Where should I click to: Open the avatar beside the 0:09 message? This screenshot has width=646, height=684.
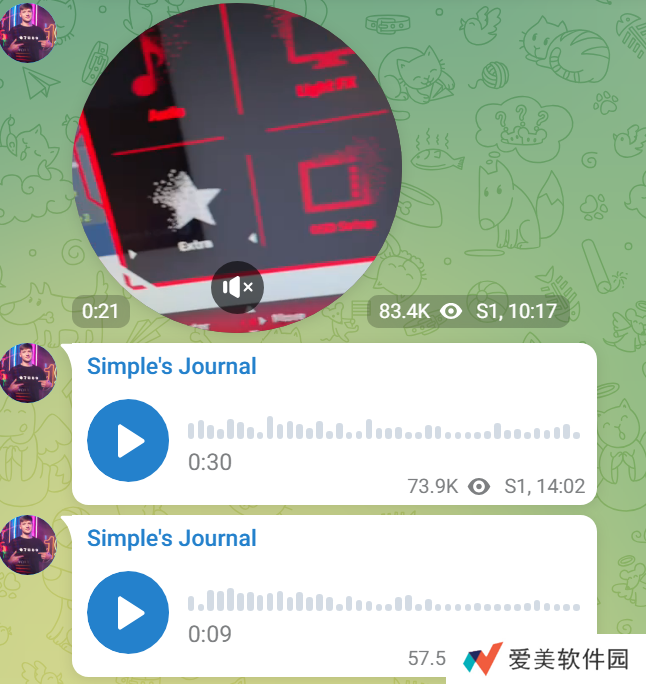pyautogui.click(x=28, y=545)
